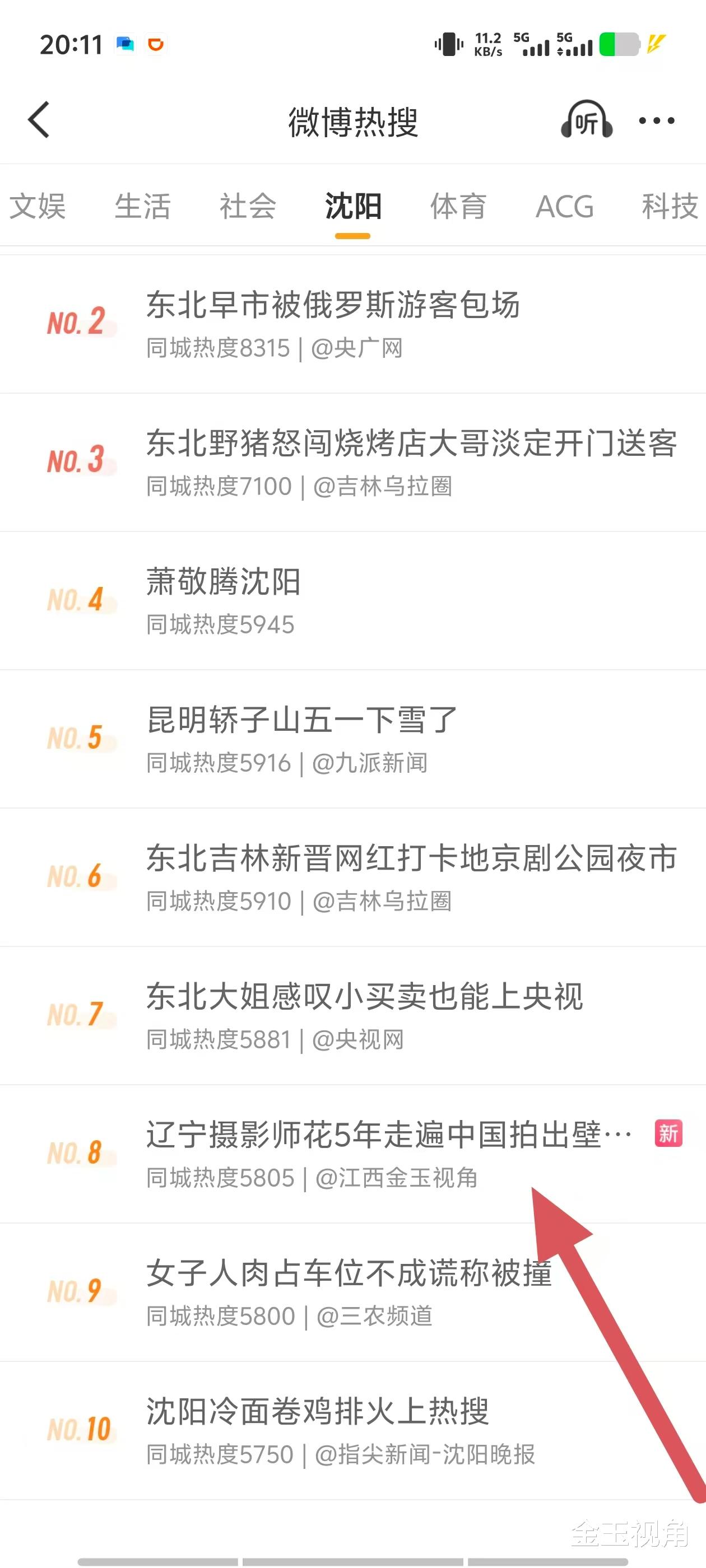Viewport: 706px width, 1568px height.
Task: Open topic 昆明轿子山五一下雪了
Action: (352, 739)
